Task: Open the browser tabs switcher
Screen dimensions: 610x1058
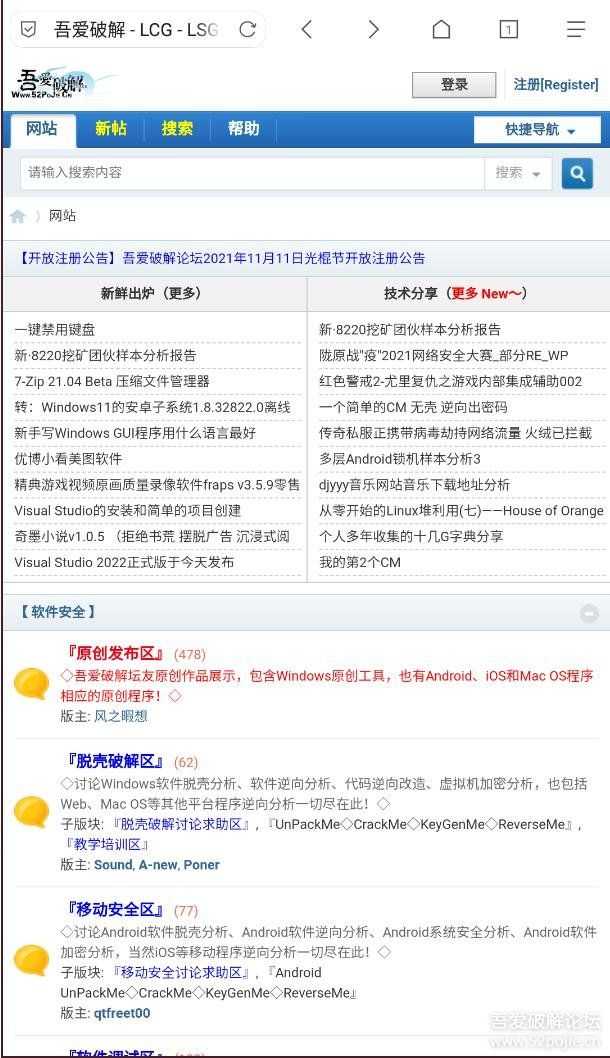Action: coord(508,30)
